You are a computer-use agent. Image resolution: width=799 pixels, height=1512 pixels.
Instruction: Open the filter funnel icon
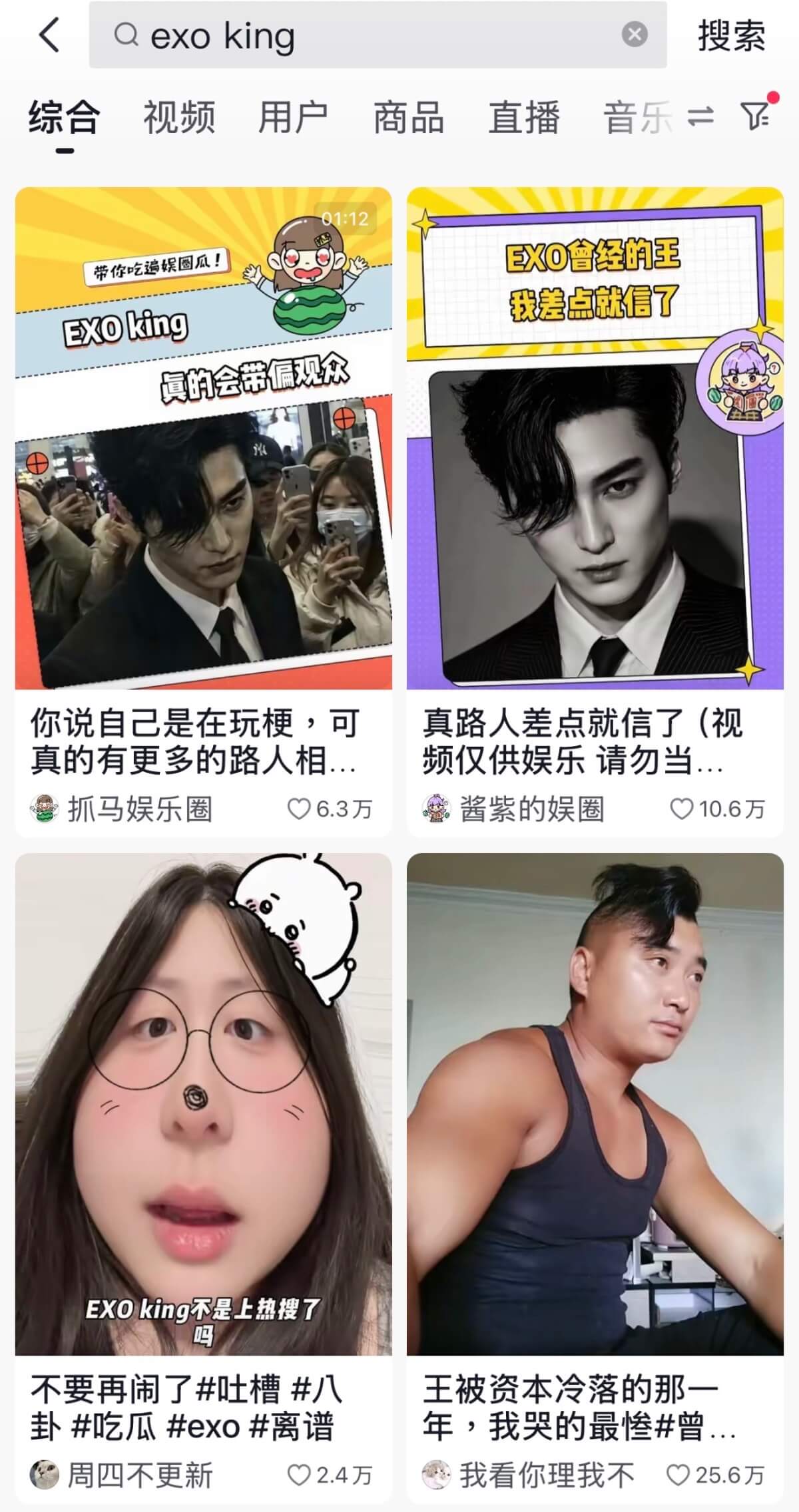tap(756, 116)
